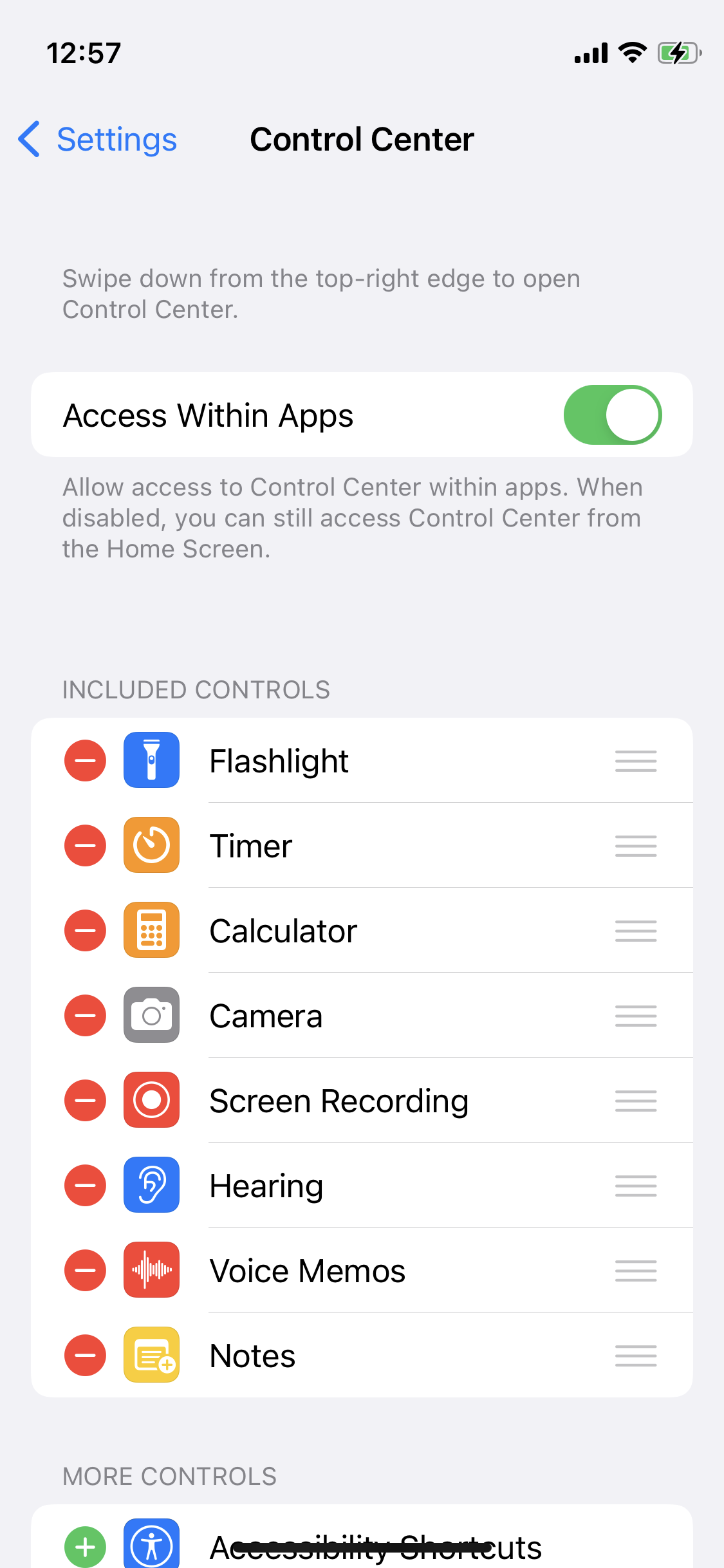Remove Screen Recording from included controls

coord(85,1101)
